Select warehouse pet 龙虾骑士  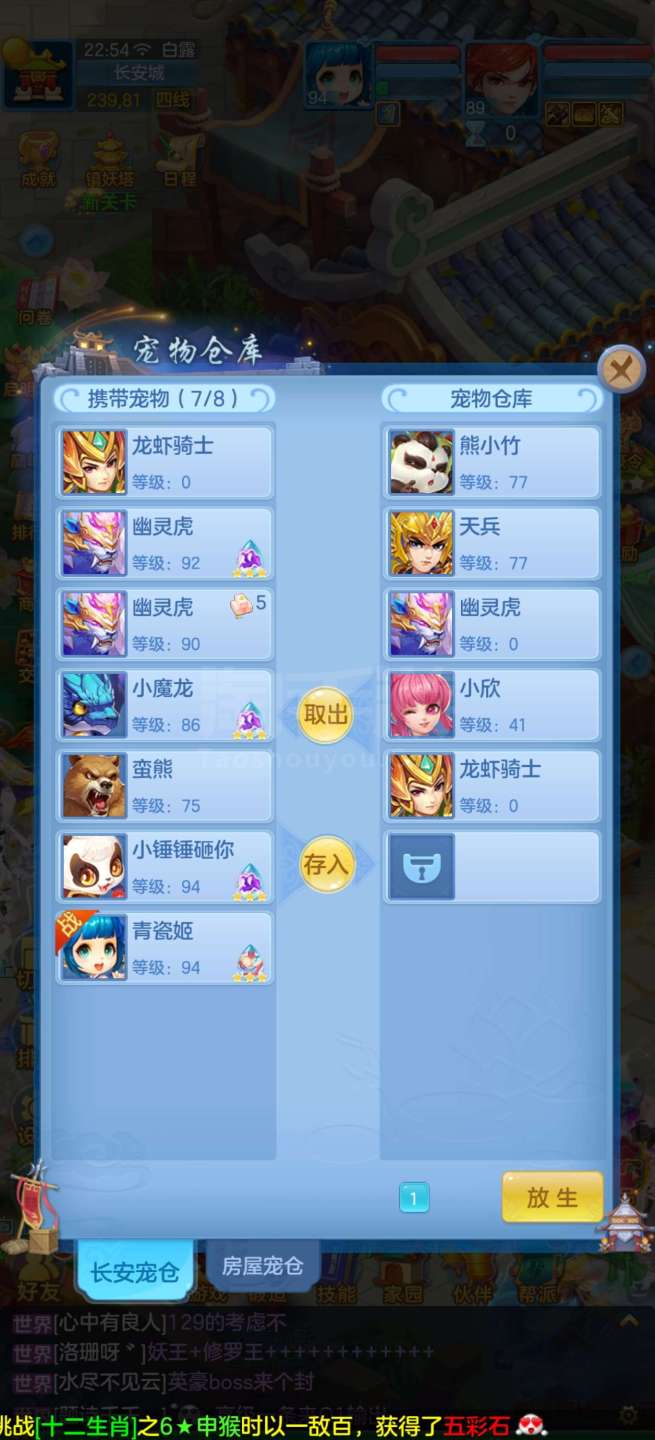(492, 785)
